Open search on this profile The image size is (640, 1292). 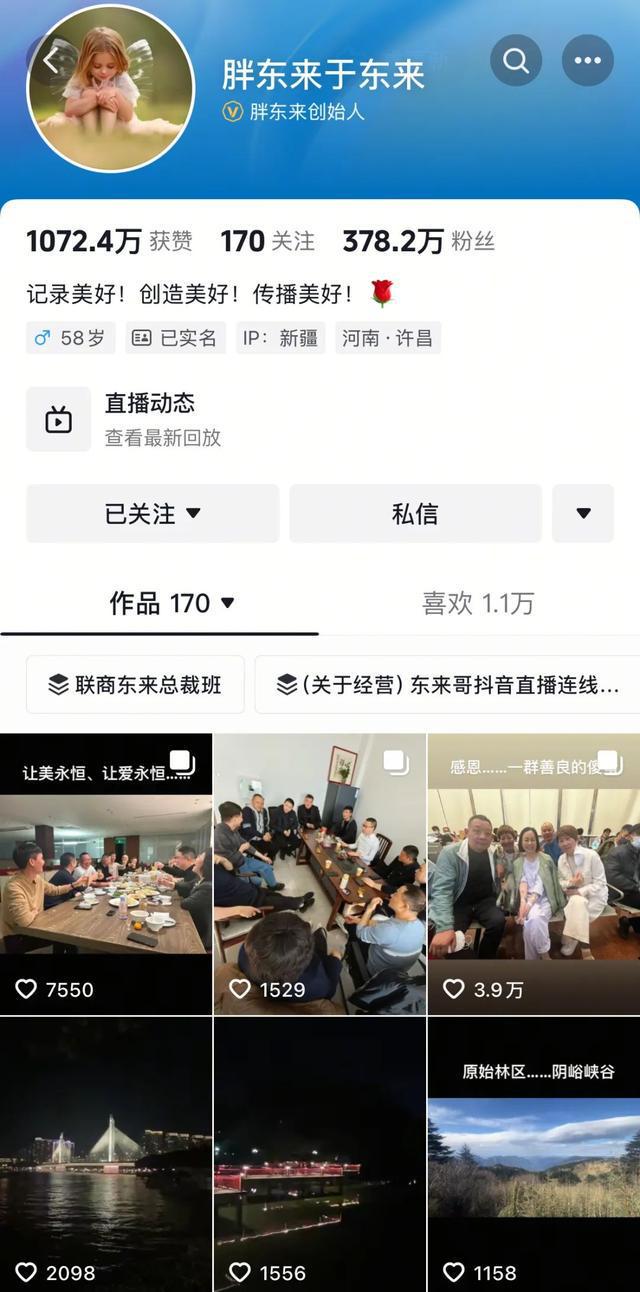(x=516, y=60)
